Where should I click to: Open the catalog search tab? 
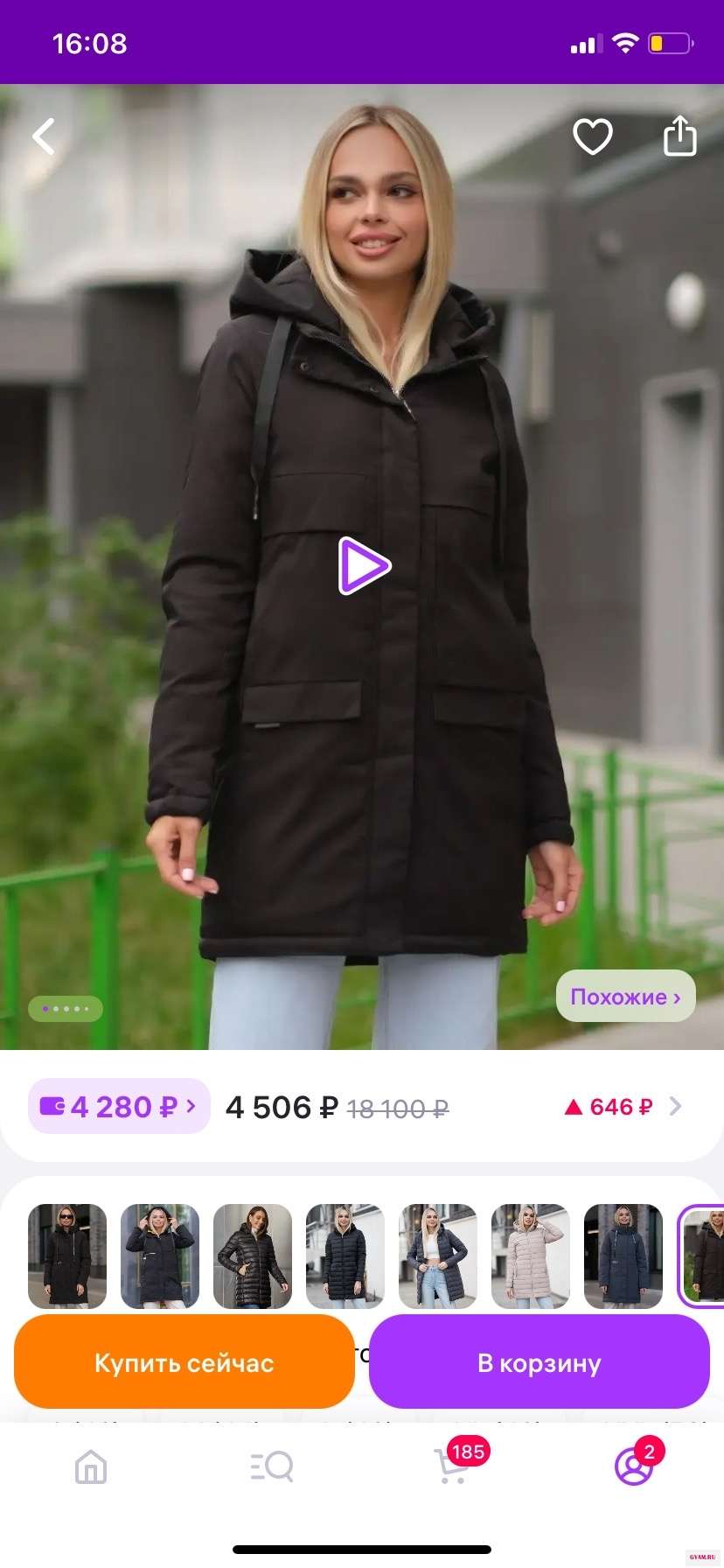271,1467
